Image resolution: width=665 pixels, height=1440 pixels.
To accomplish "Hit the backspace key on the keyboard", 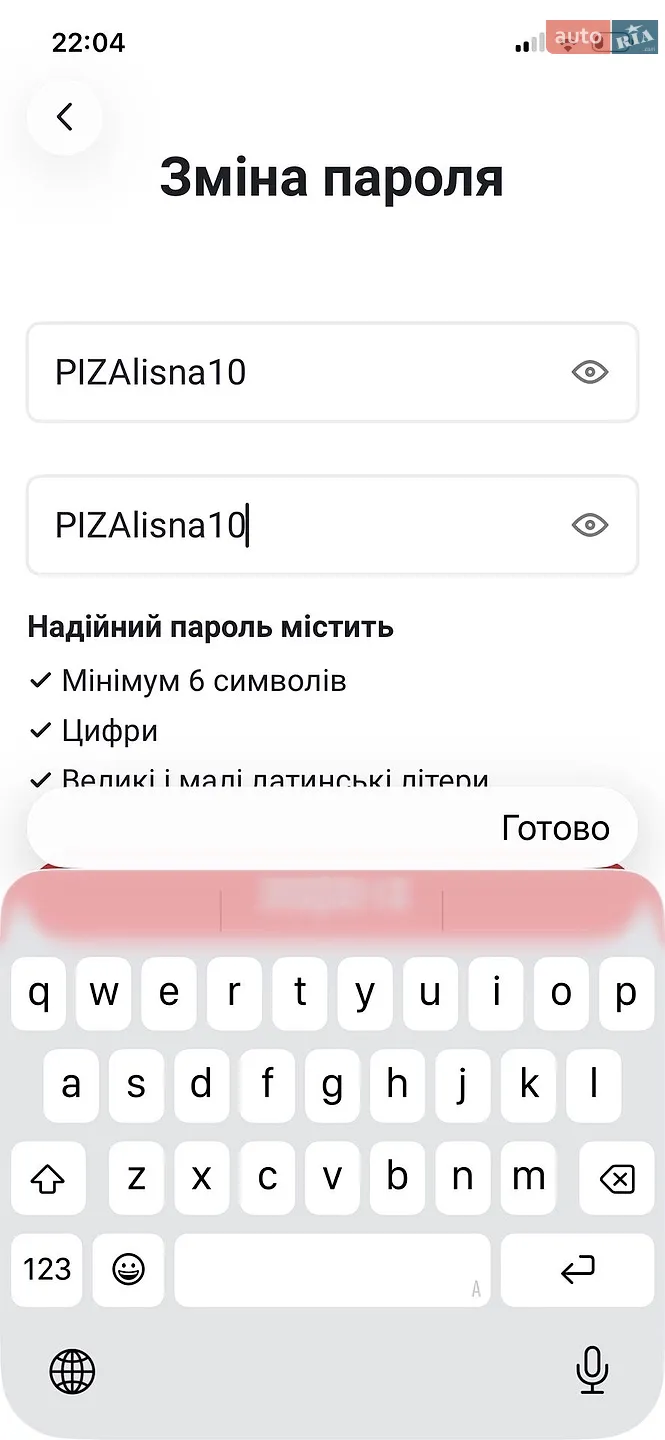I will click(617, 1179).
